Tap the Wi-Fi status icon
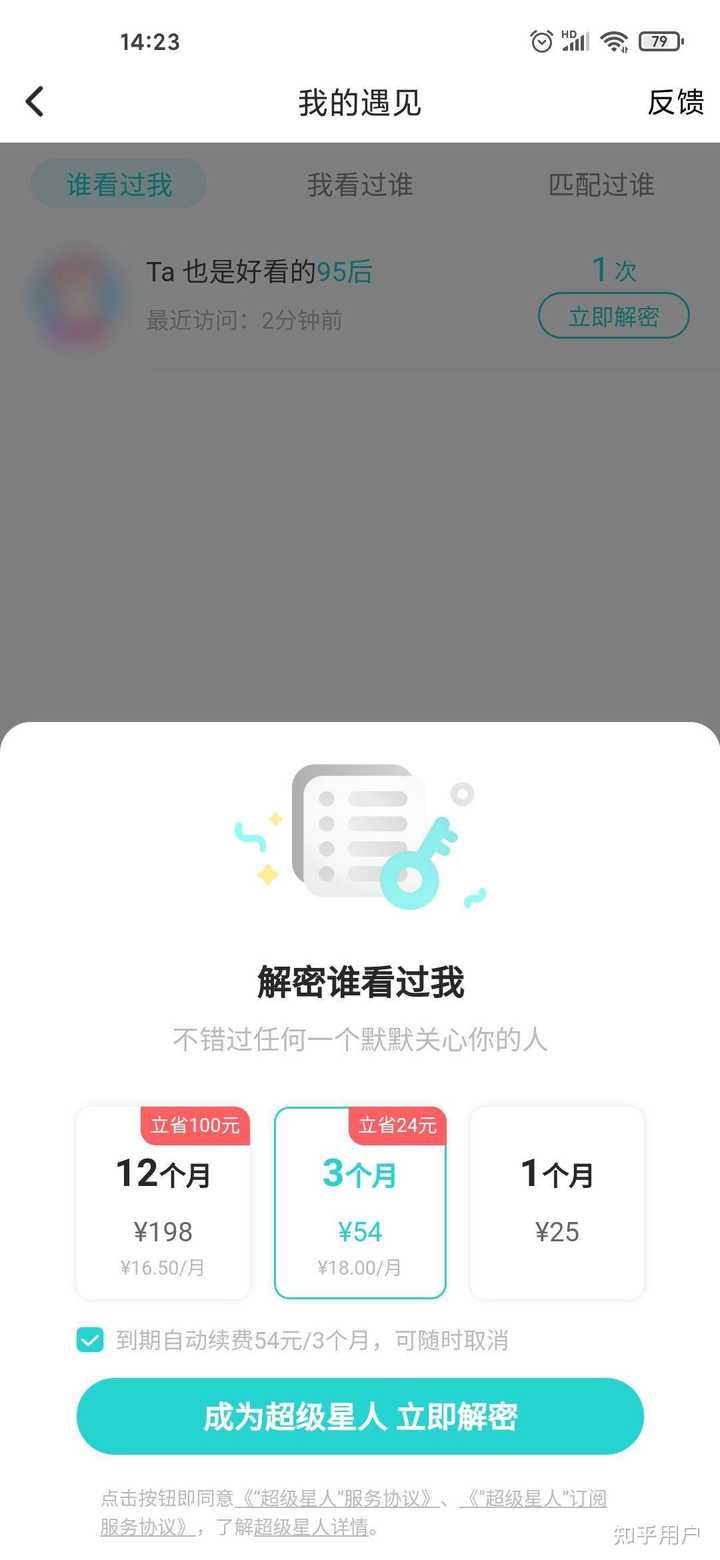The image size is (720, 1560). [613, 41]
